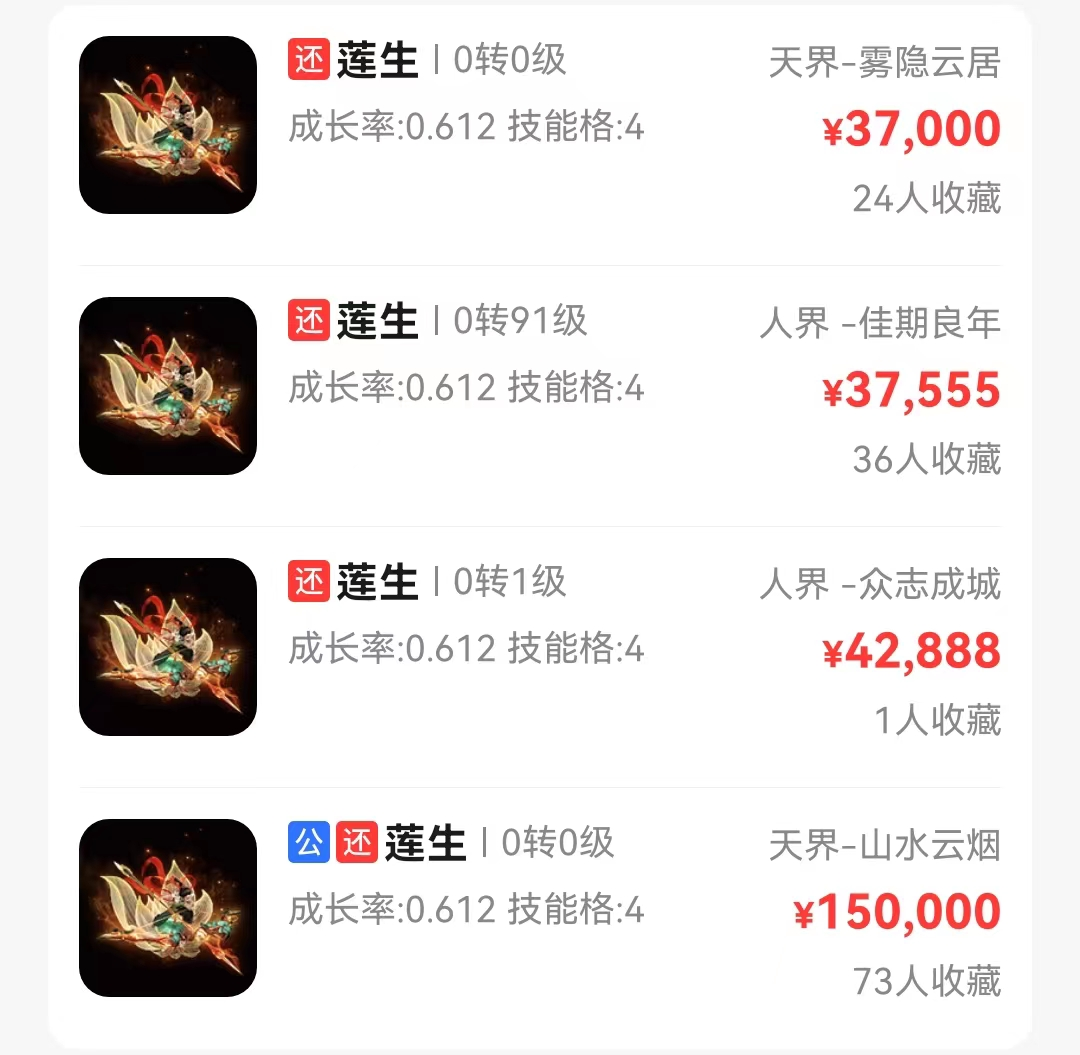Open the 莲生 listing priced ¥37,000
This screenshot has height=1055, width=1080.
540,127
